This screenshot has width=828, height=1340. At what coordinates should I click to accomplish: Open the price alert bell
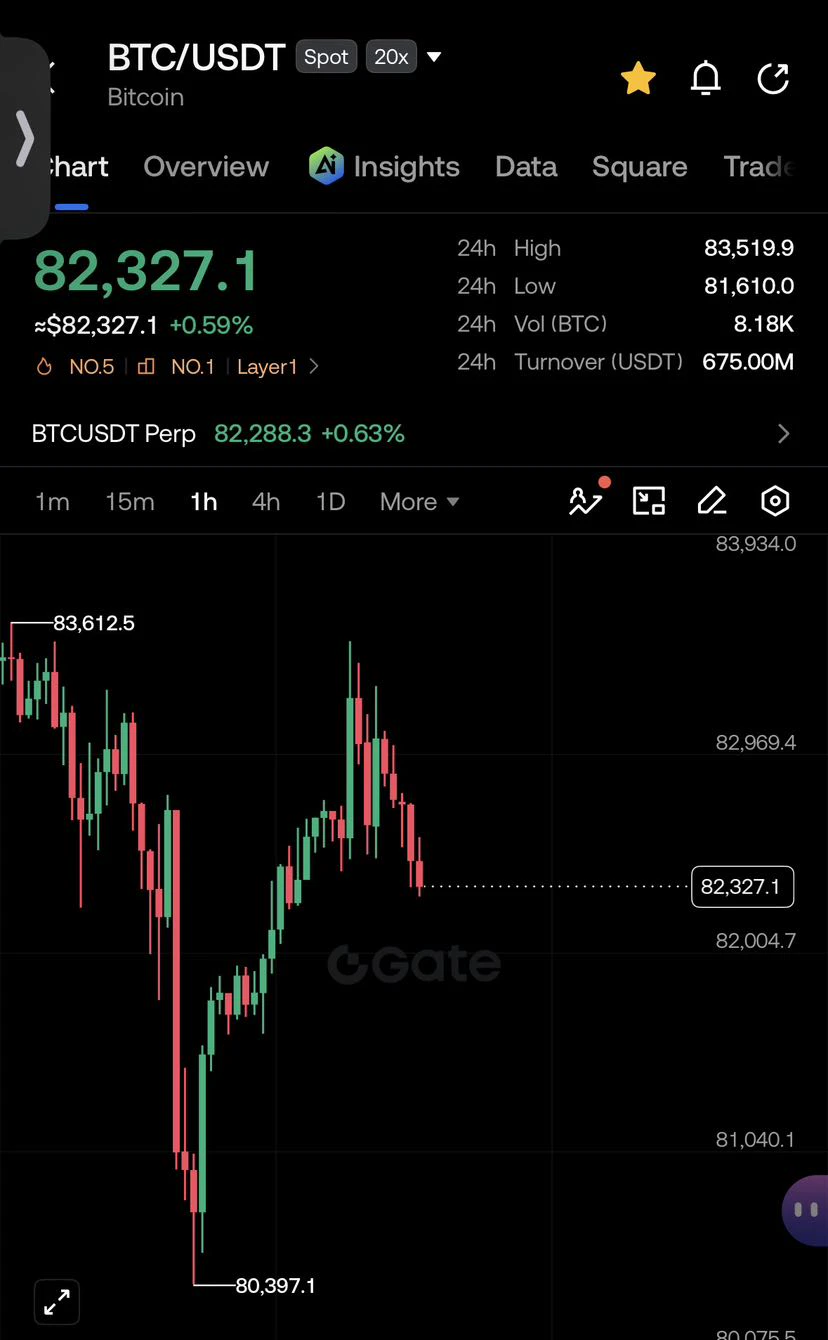(x=706, y=78)
